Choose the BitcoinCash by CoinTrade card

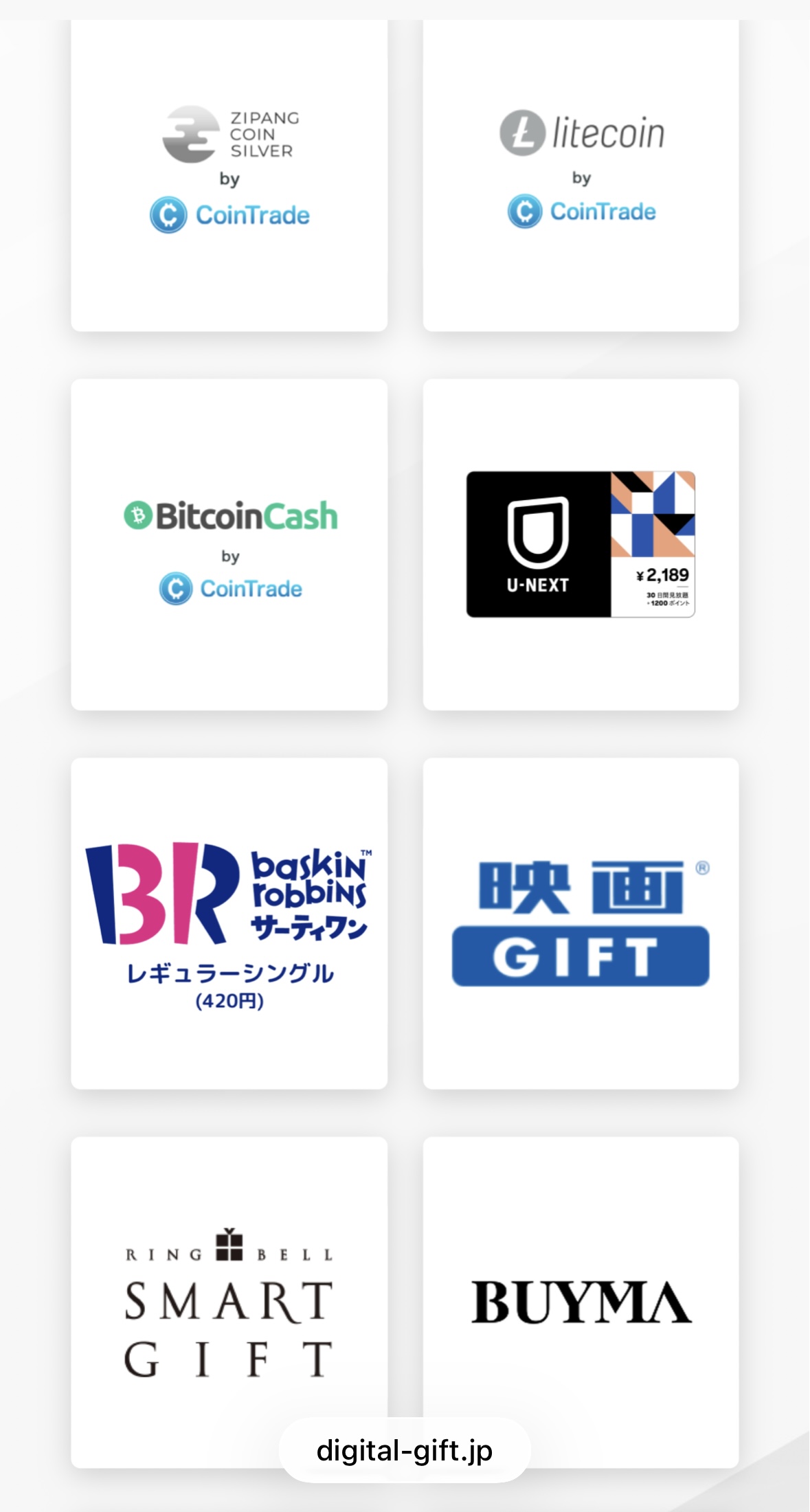coord(229,544)
